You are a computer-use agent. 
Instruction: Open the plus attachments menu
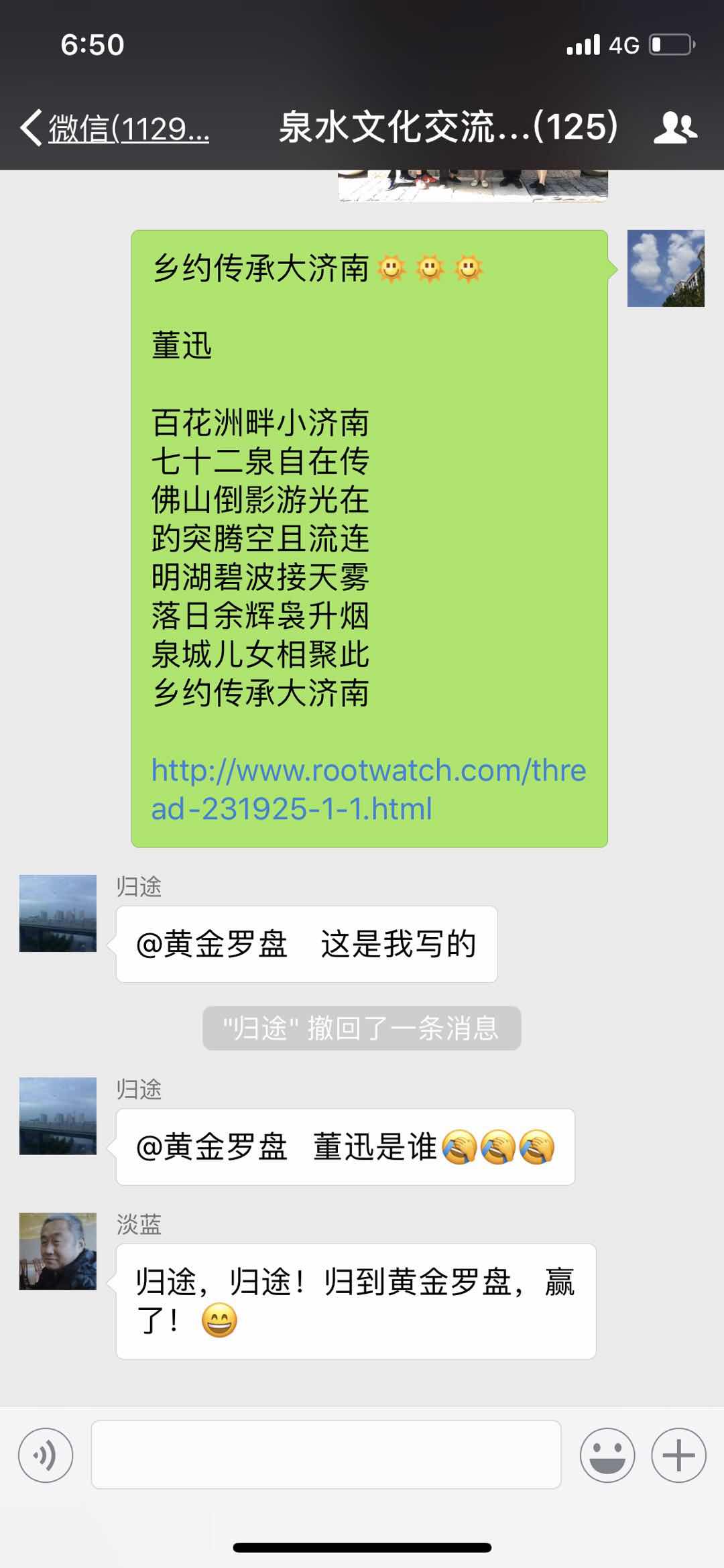pyautogui.click(x=678, y=1455)
